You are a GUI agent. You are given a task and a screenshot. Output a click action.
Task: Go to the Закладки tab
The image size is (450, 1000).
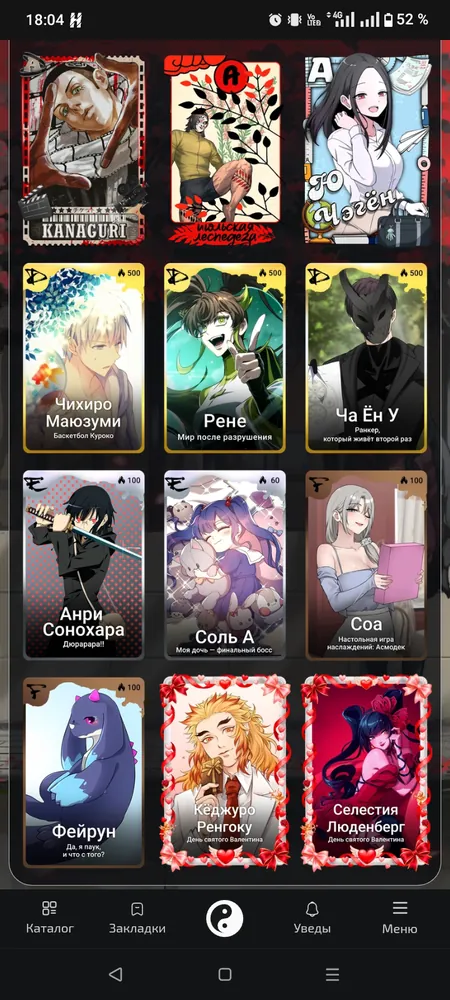point(137,918)
